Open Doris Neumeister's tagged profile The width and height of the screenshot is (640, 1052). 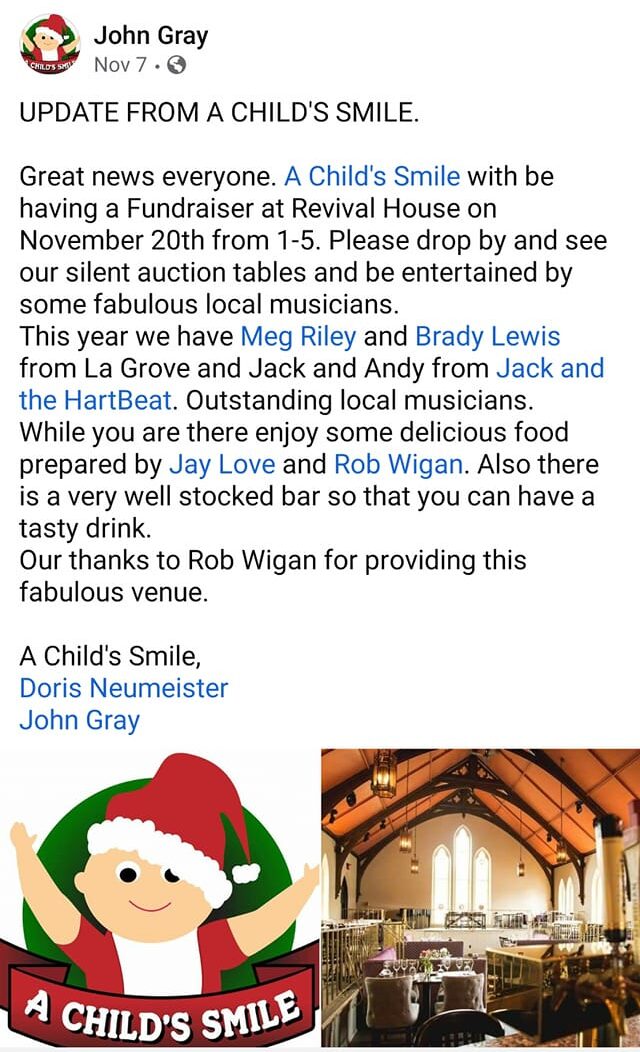(123, 688)
